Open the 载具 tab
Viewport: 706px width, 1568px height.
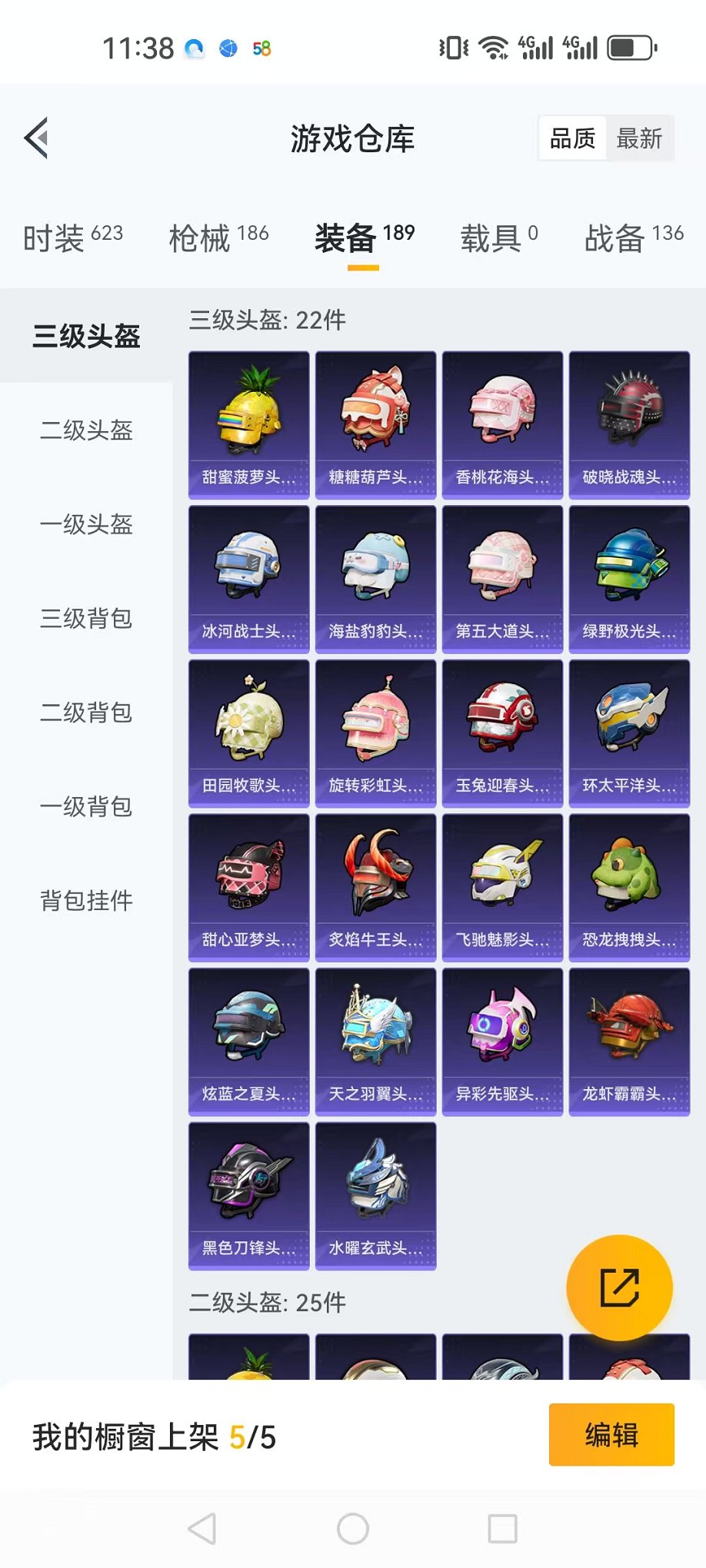point(498,238)
